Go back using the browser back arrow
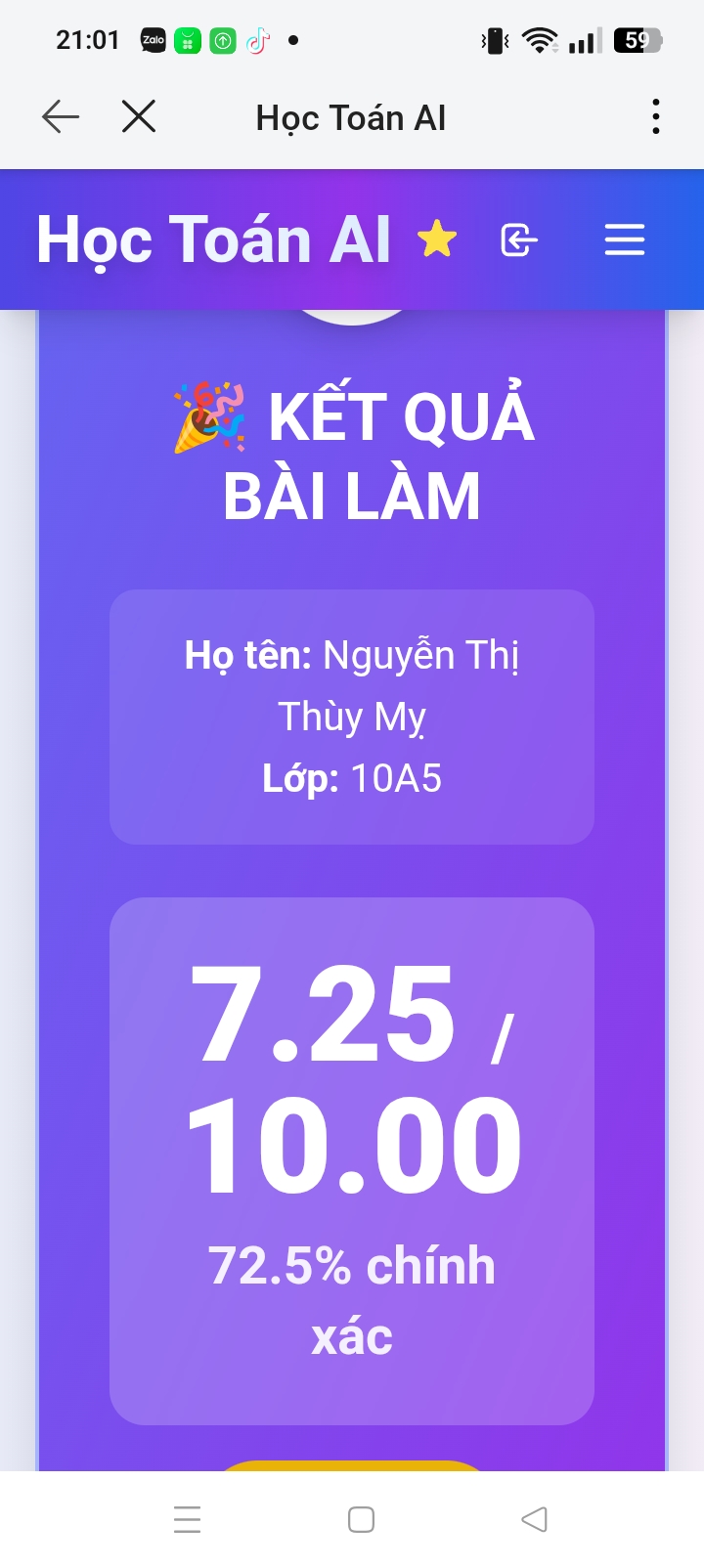Image resolution: width=704 pixels, height=1568 pixels. click(x=61, y=117)
